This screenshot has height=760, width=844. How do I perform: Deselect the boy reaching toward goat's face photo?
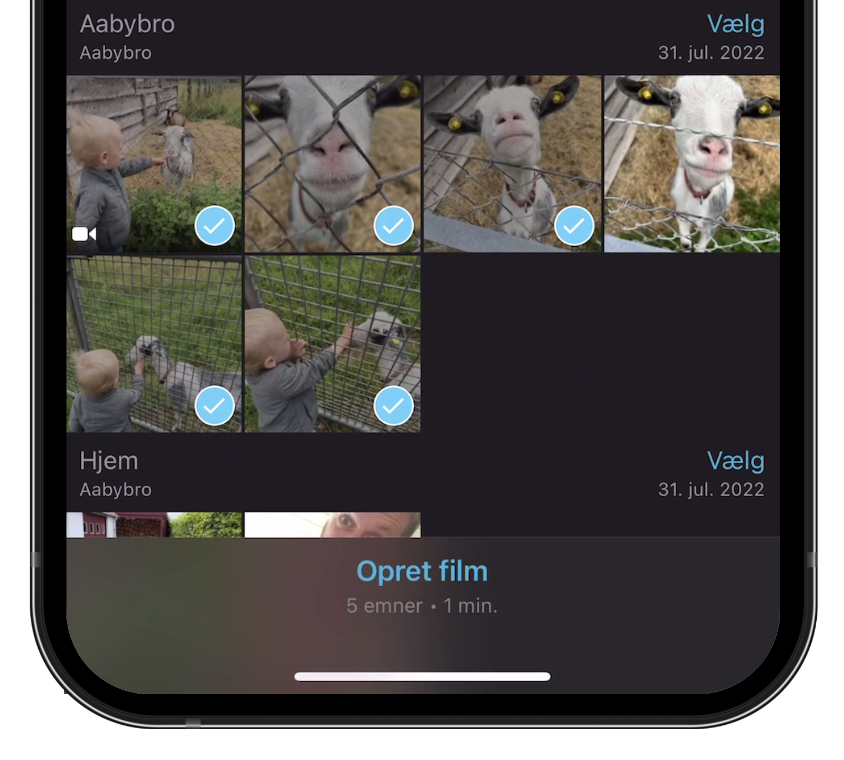(x=332, y=344)
